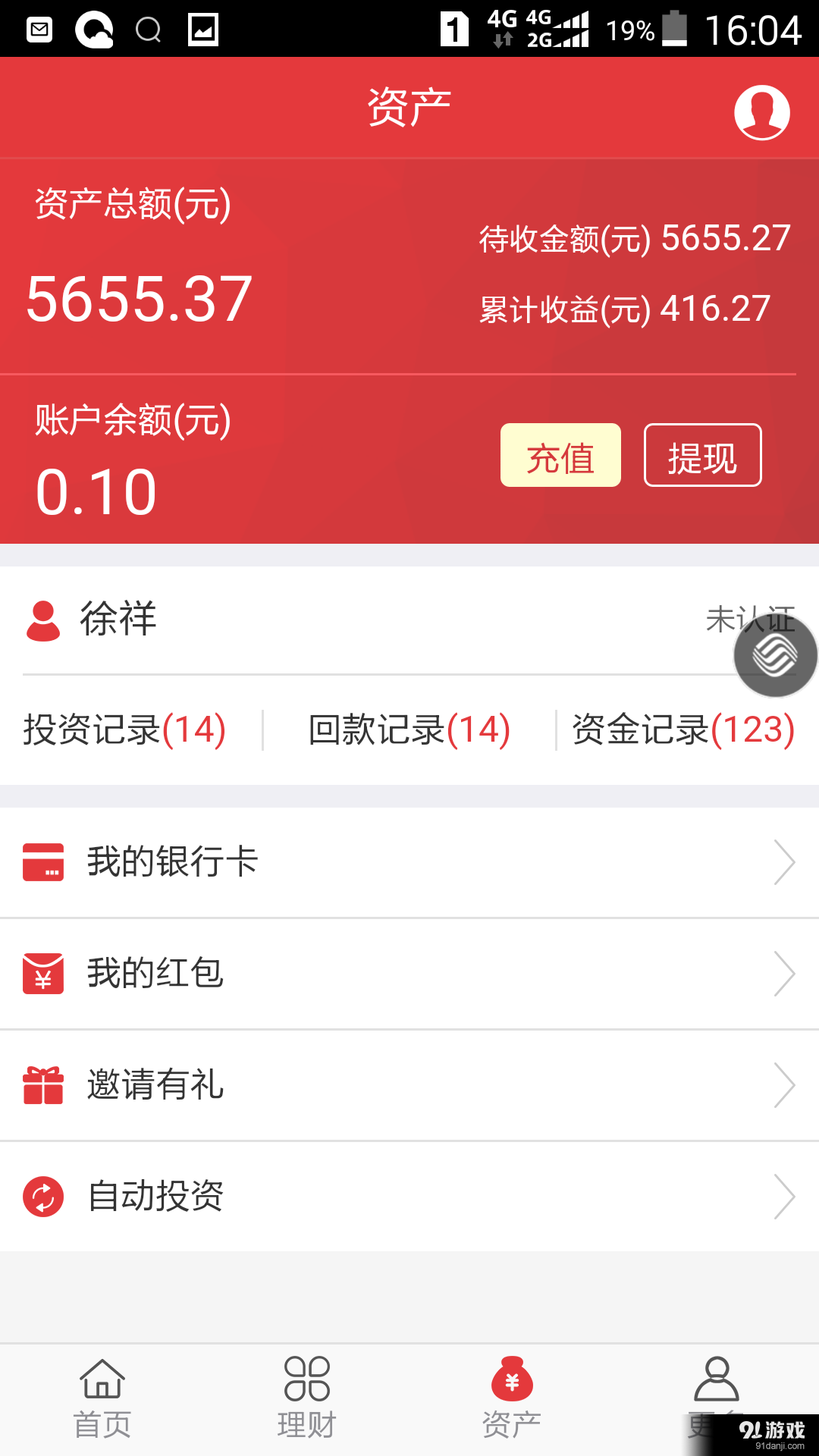
Task: Click the red envelope icon for 我的红包
Action: click(x=43, y=974)
